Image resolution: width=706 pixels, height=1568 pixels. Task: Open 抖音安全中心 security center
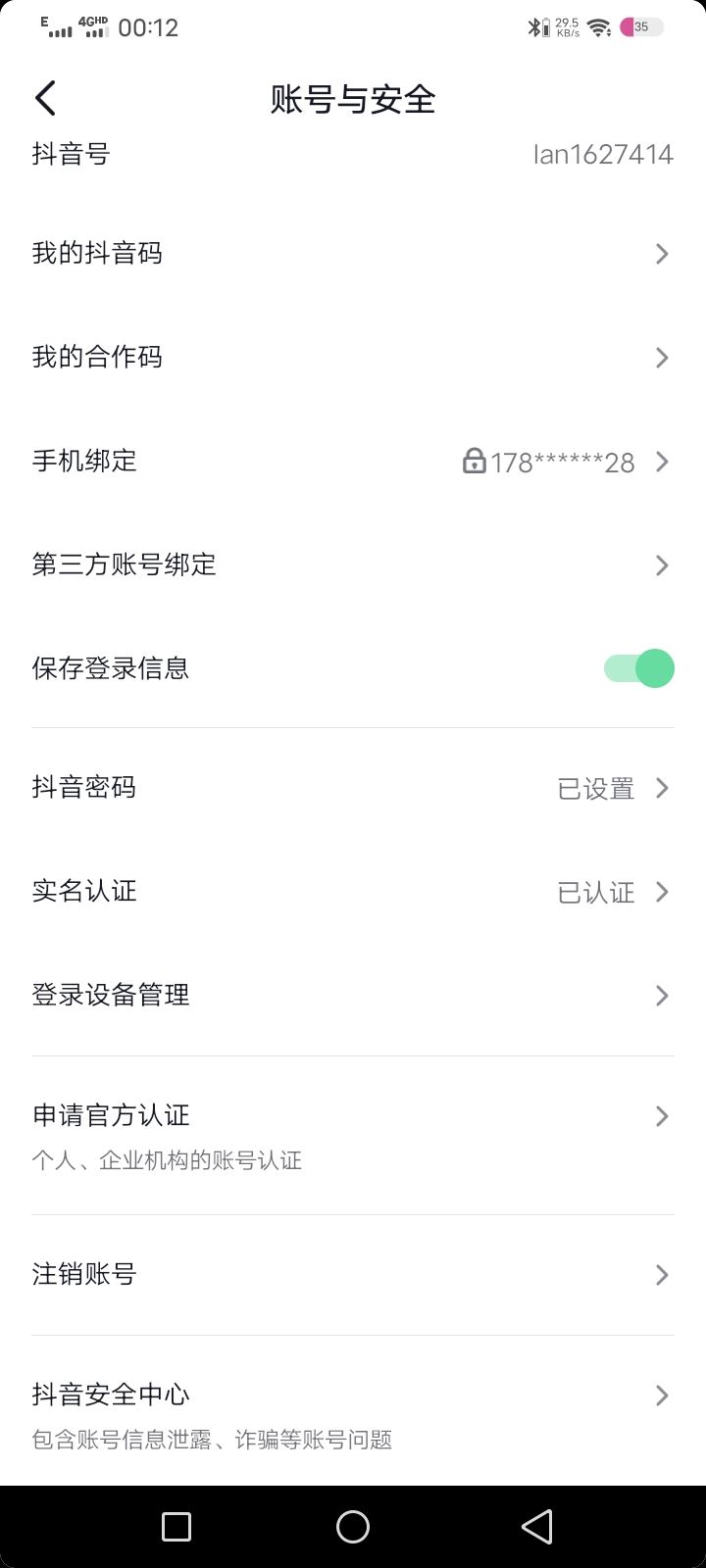pos(353,1395)
